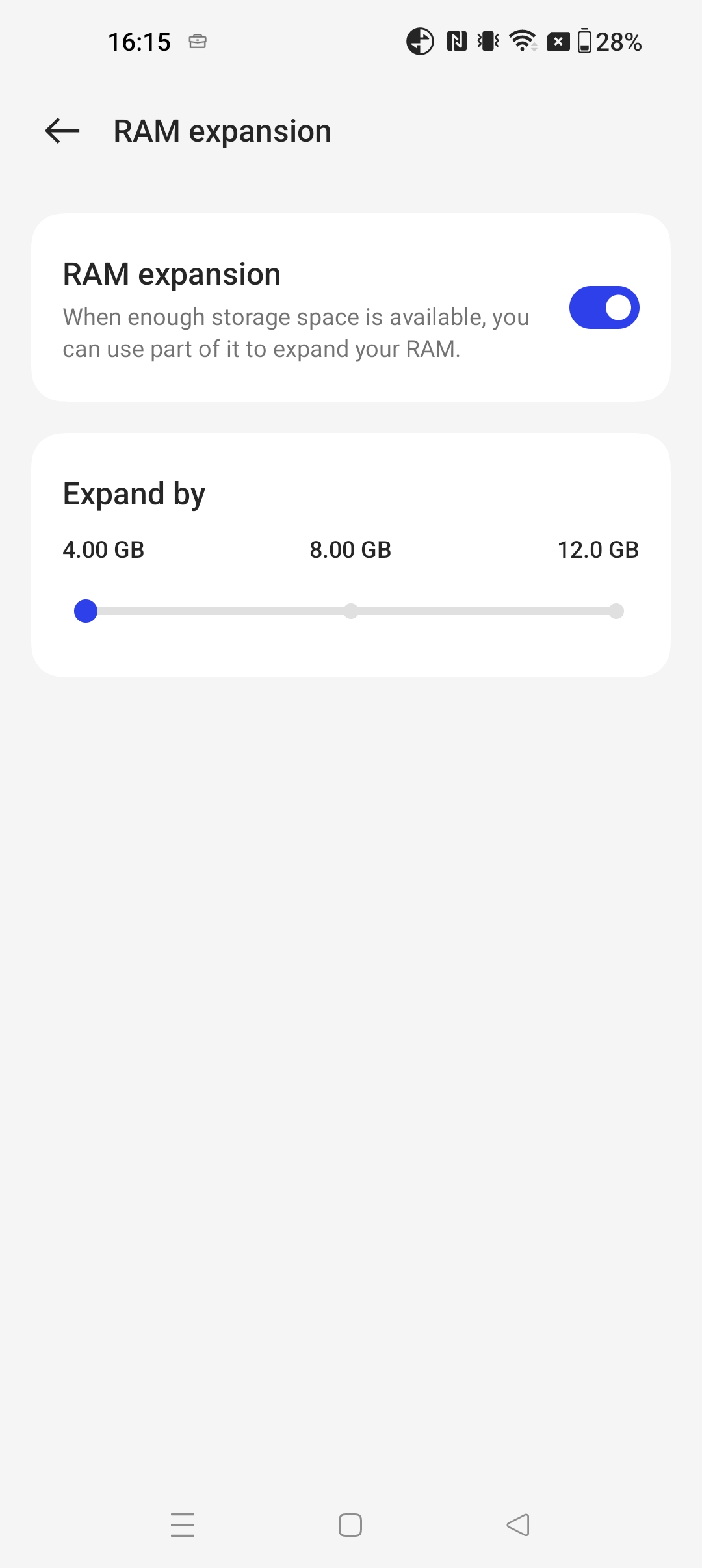The width and height of the screenshot is (702, 1568).
Task: Set slider to the 8.00 GB point
Action: (x=351, y=611)
